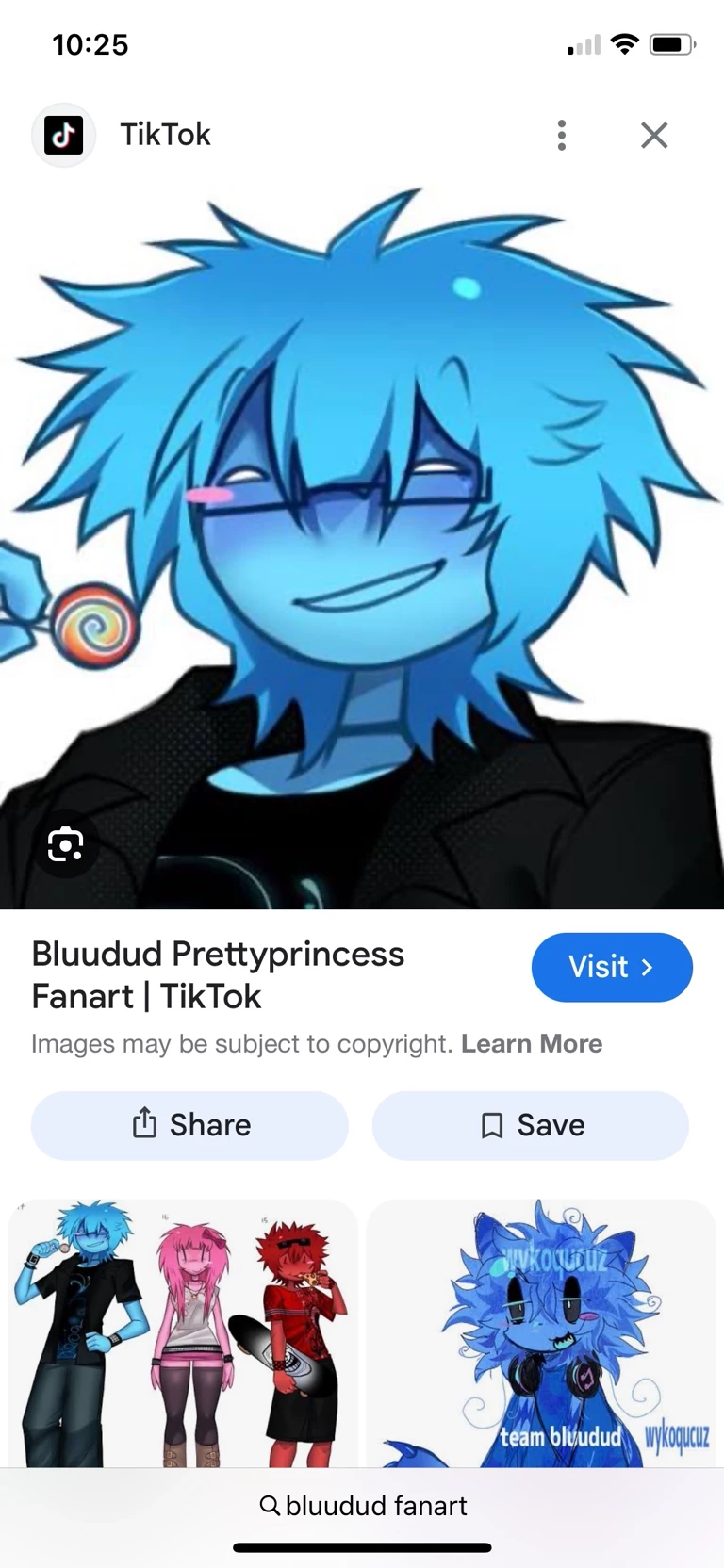This screenshot has height=1568, width=724.
Task: Open the three-dot overflow menu
Action: coord(561,135)
